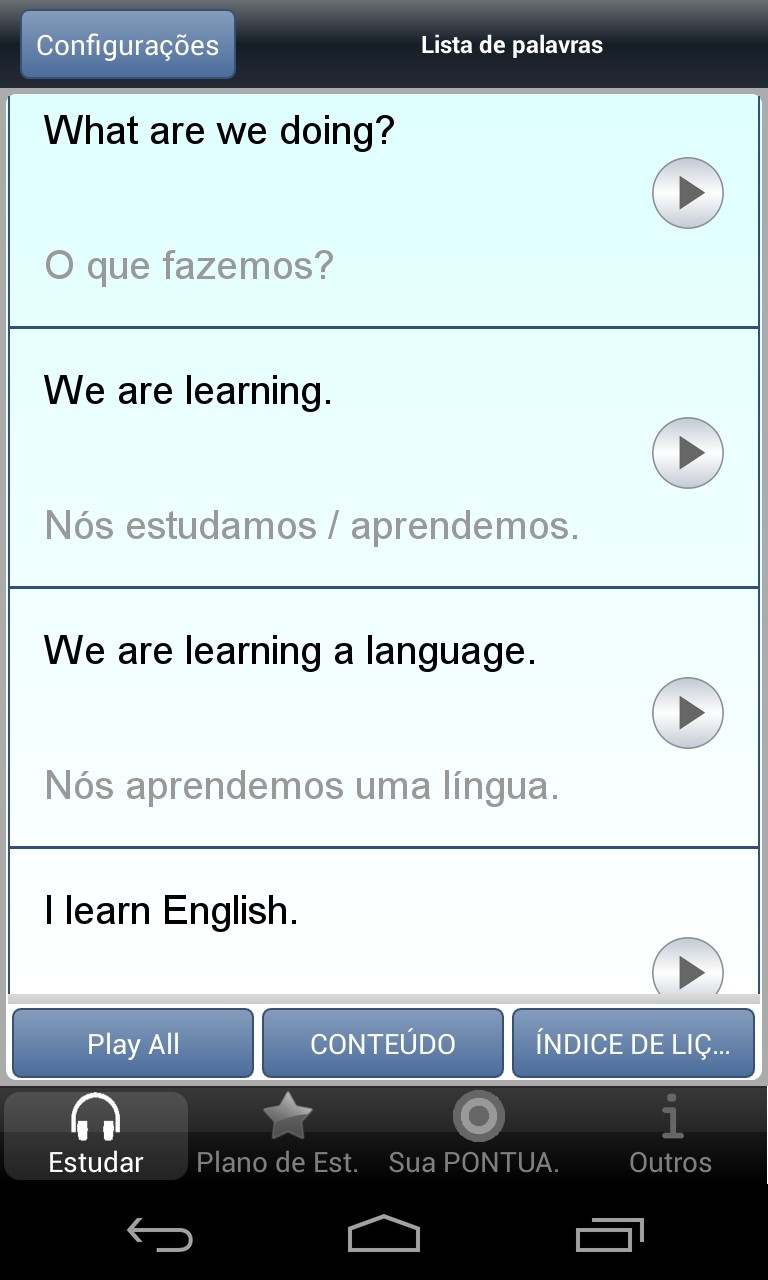The height and width of the screenshot is (1280, 768).
Task: Switch to the Estudar tab
Action: coord(96,1135)
